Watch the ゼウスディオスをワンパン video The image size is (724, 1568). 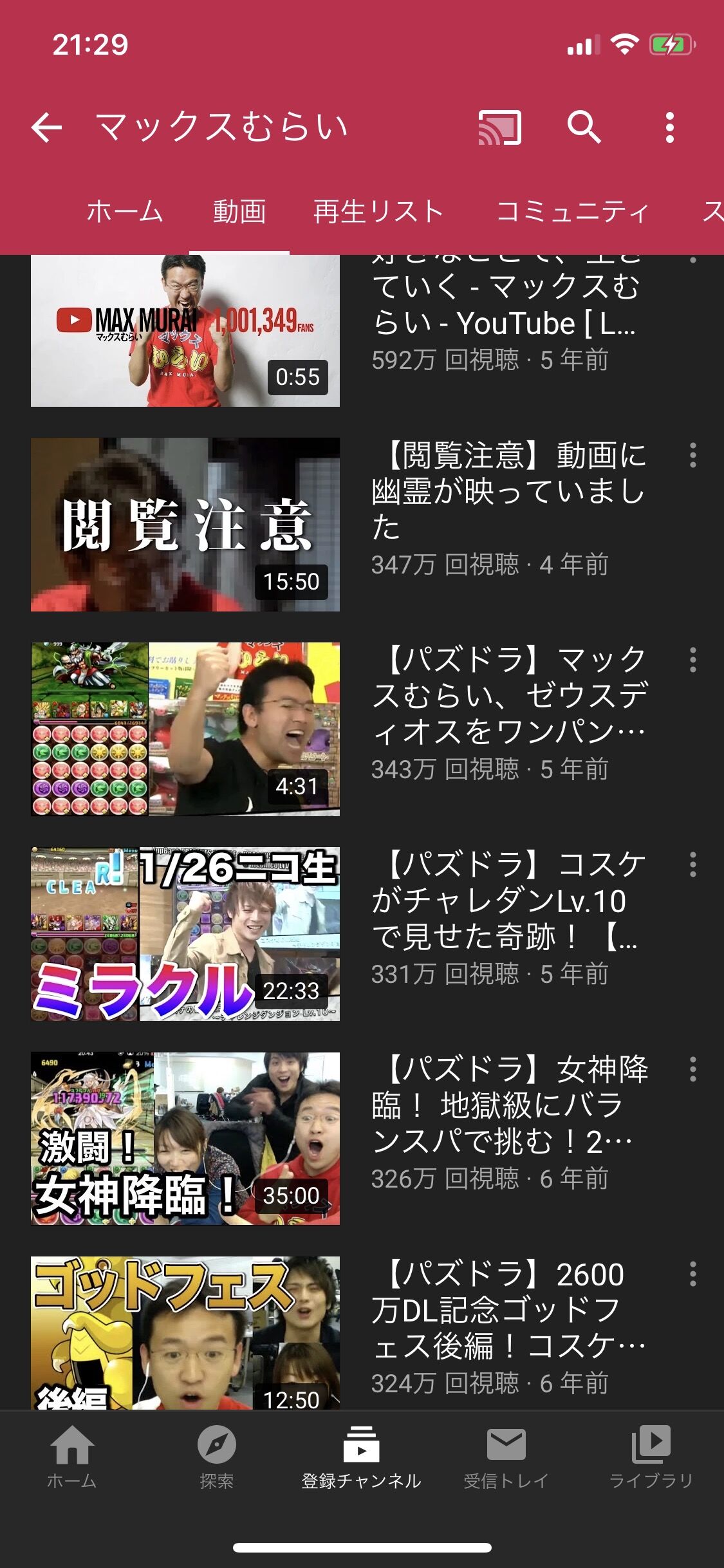pyautogui.click(x=185, y=729)
